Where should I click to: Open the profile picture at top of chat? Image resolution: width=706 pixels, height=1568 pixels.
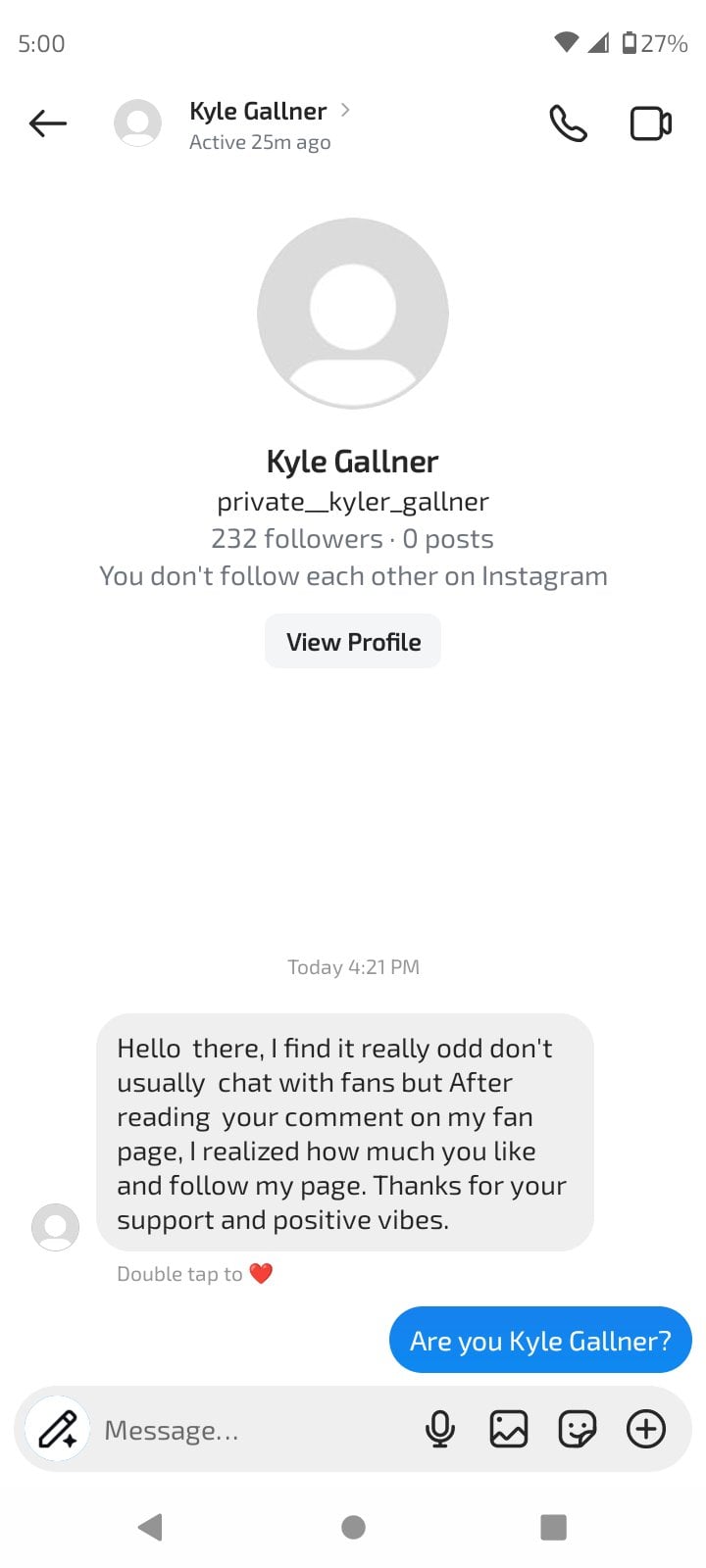[353, 312]
